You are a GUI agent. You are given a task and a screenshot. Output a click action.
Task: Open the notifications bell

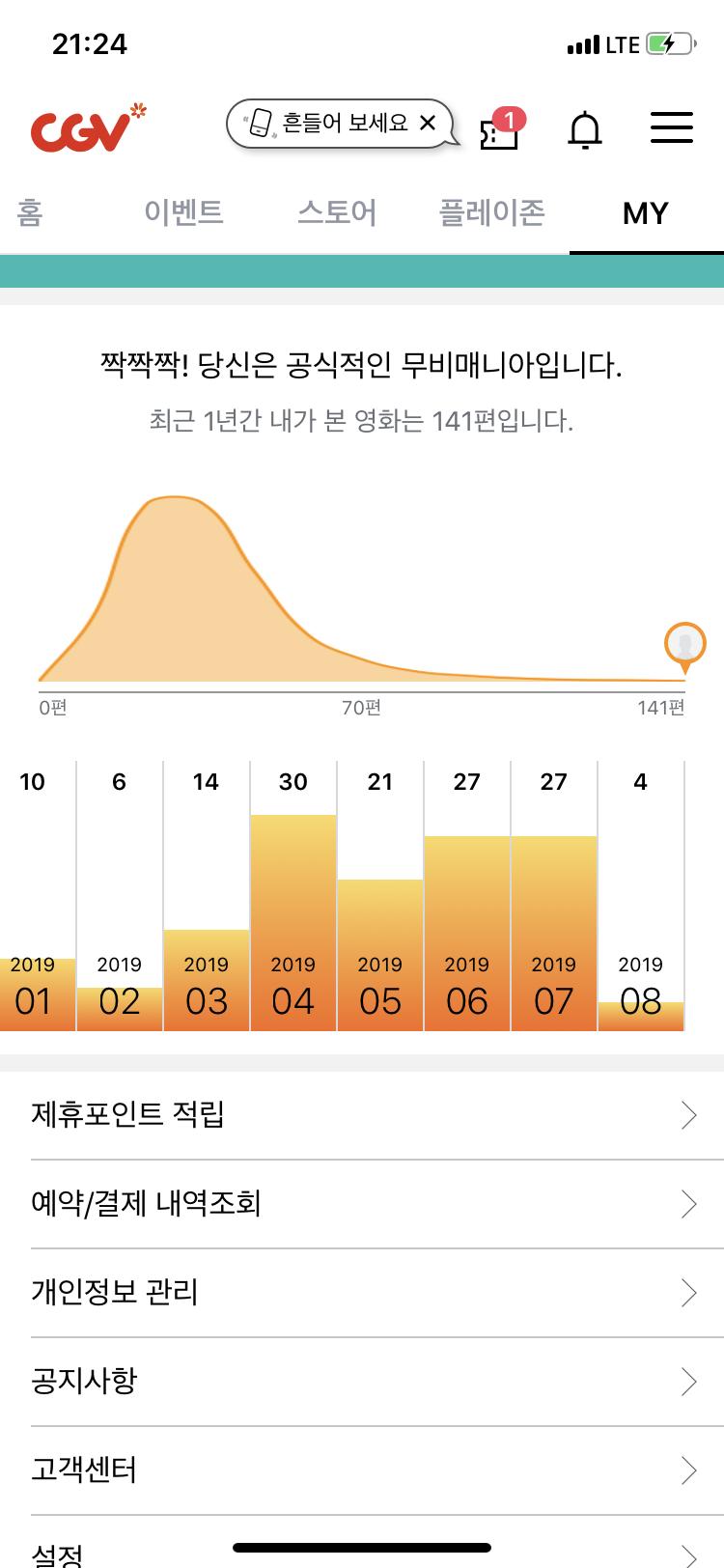[585, 129]
